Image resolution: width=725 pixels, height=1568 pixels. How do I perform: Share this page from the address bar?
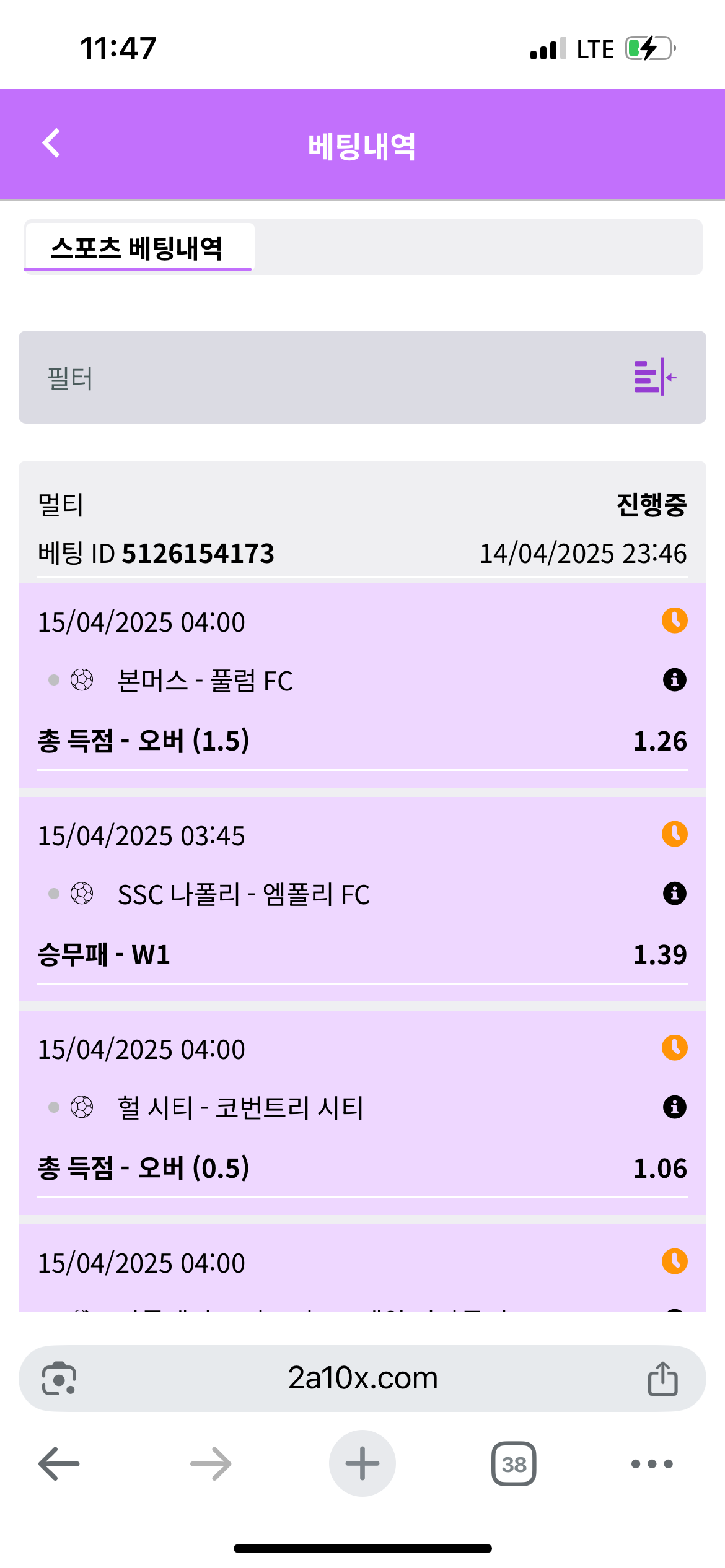pyautogui.click(x=662, y=1379)
